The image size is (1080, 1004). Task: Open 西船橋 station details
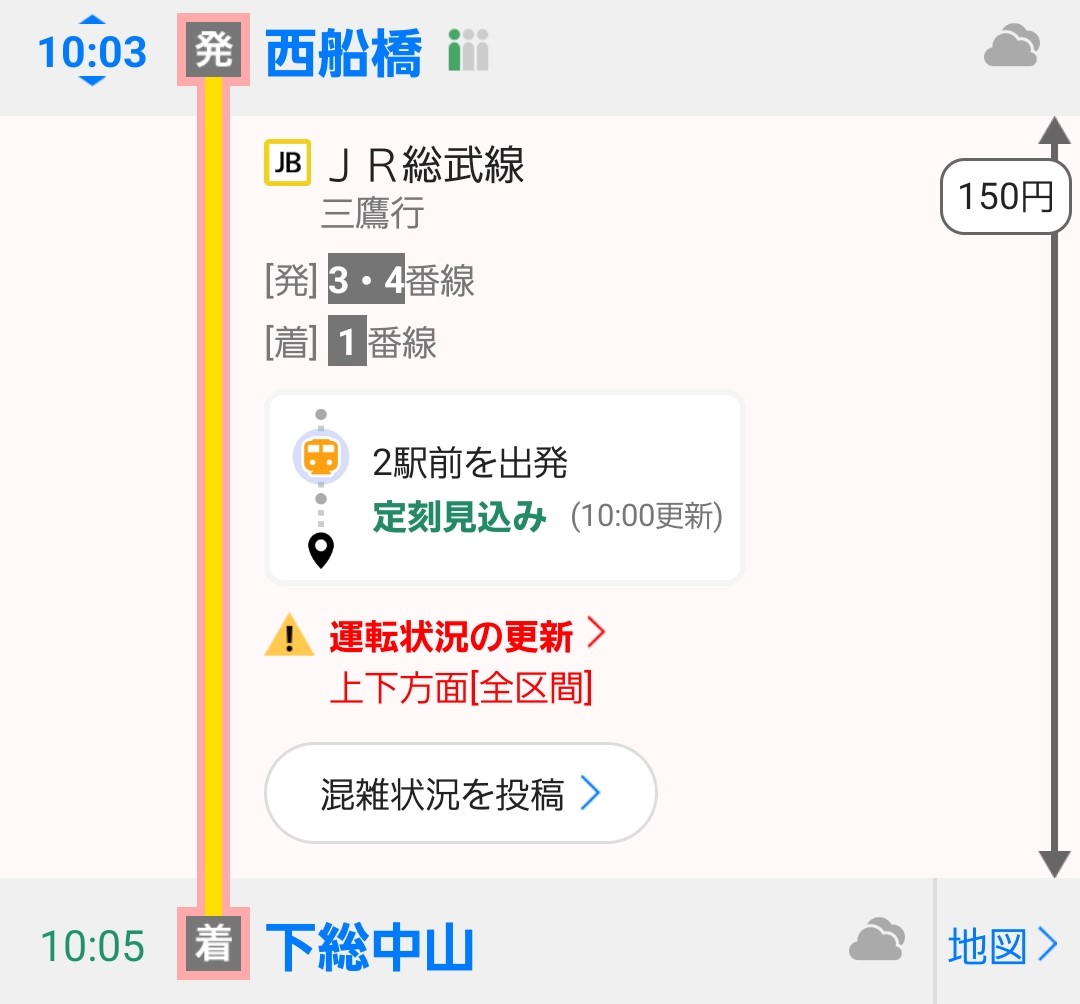343,53
